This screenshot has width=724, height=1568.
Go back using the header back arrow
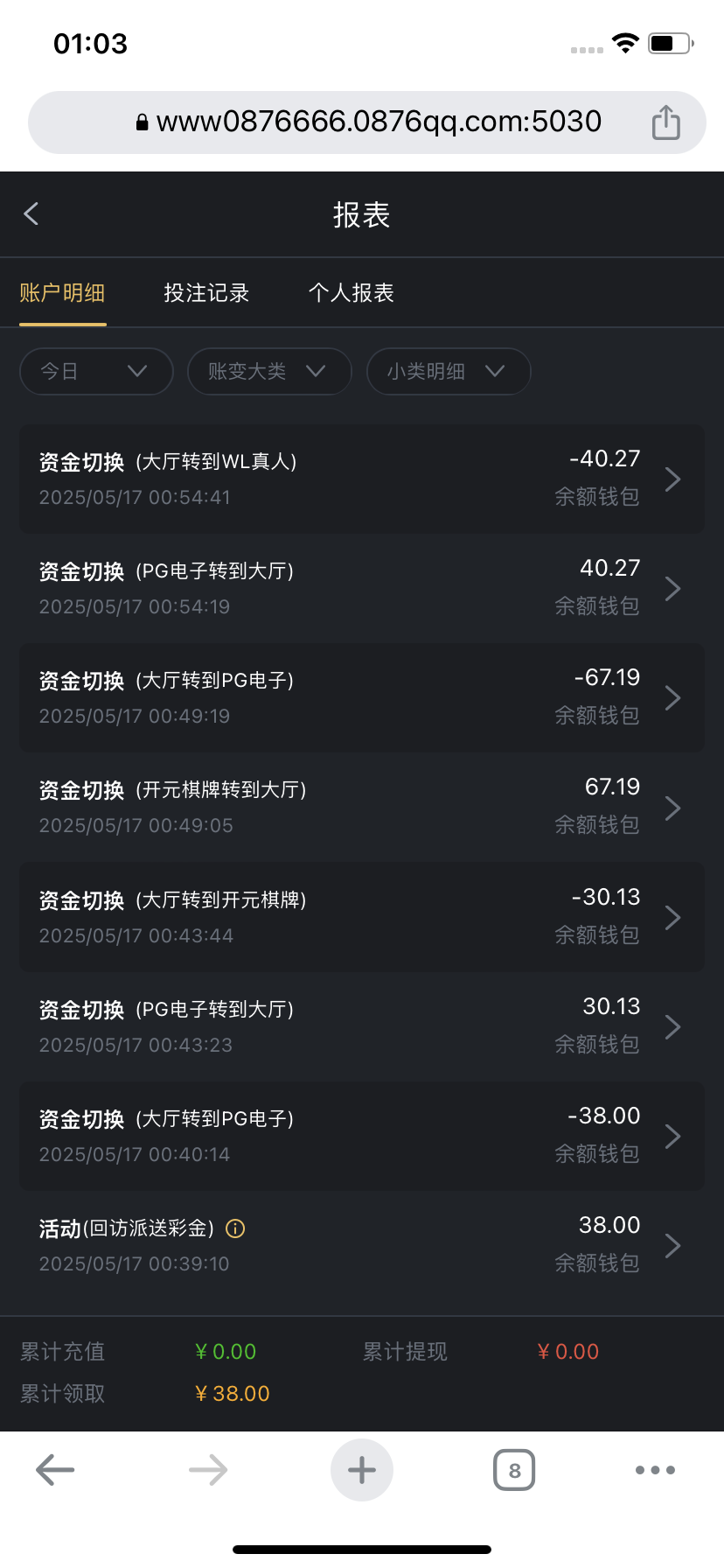pos(31,214)
